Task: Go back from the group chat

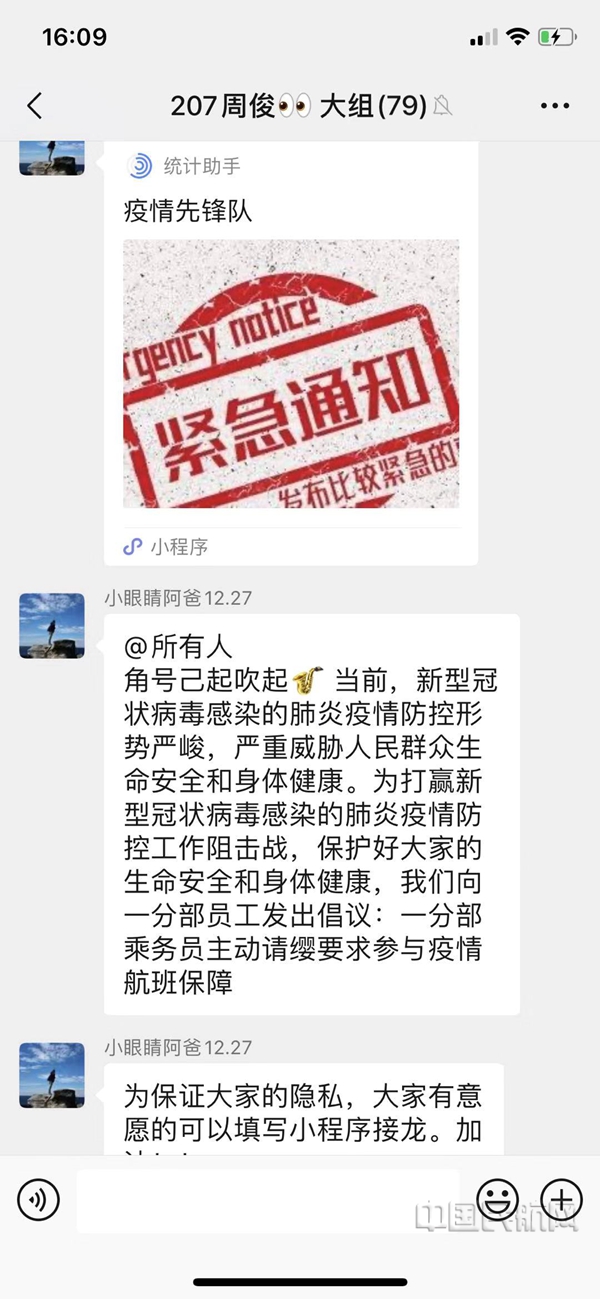Action: coord(35,106)
